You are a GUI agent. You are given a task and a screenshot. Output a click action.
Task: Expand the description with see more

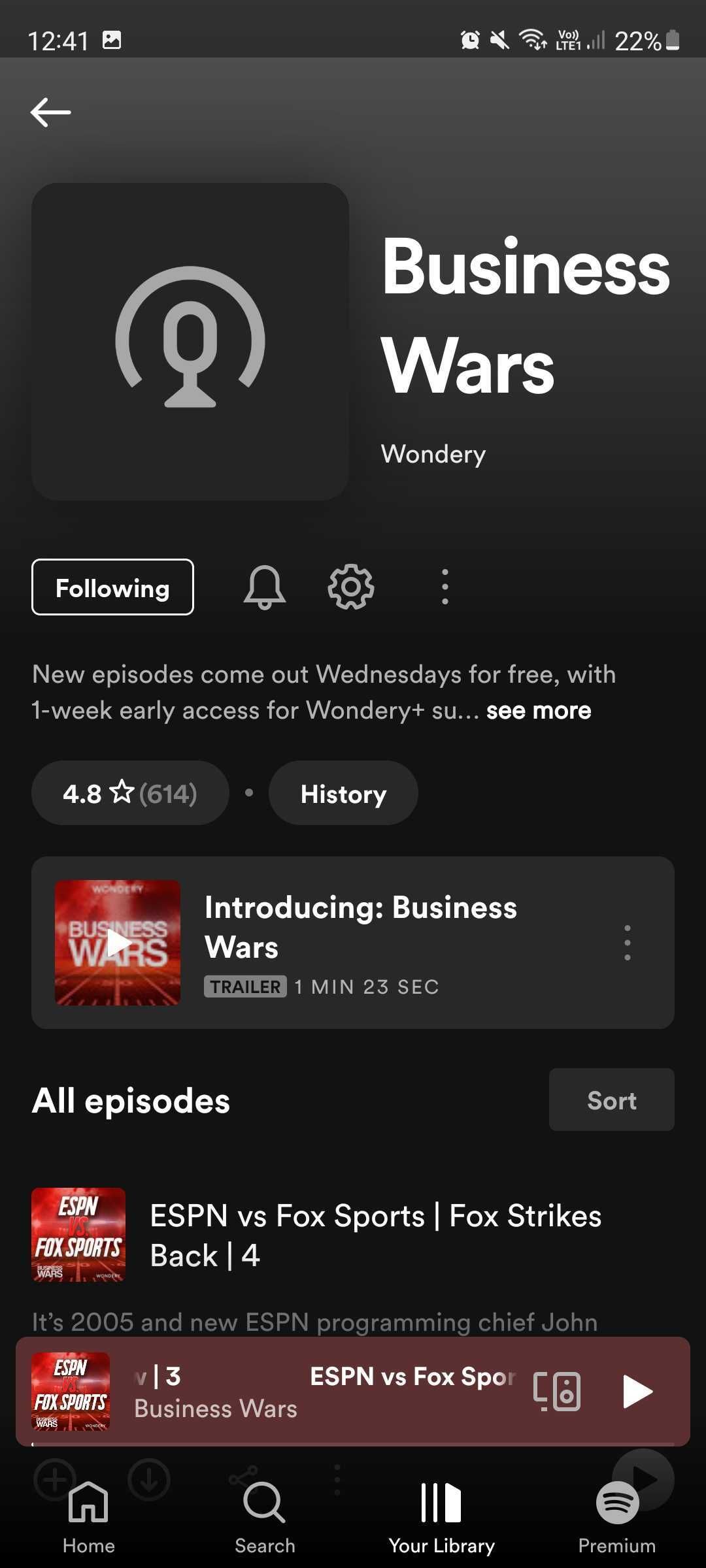[x=538, y=710]
